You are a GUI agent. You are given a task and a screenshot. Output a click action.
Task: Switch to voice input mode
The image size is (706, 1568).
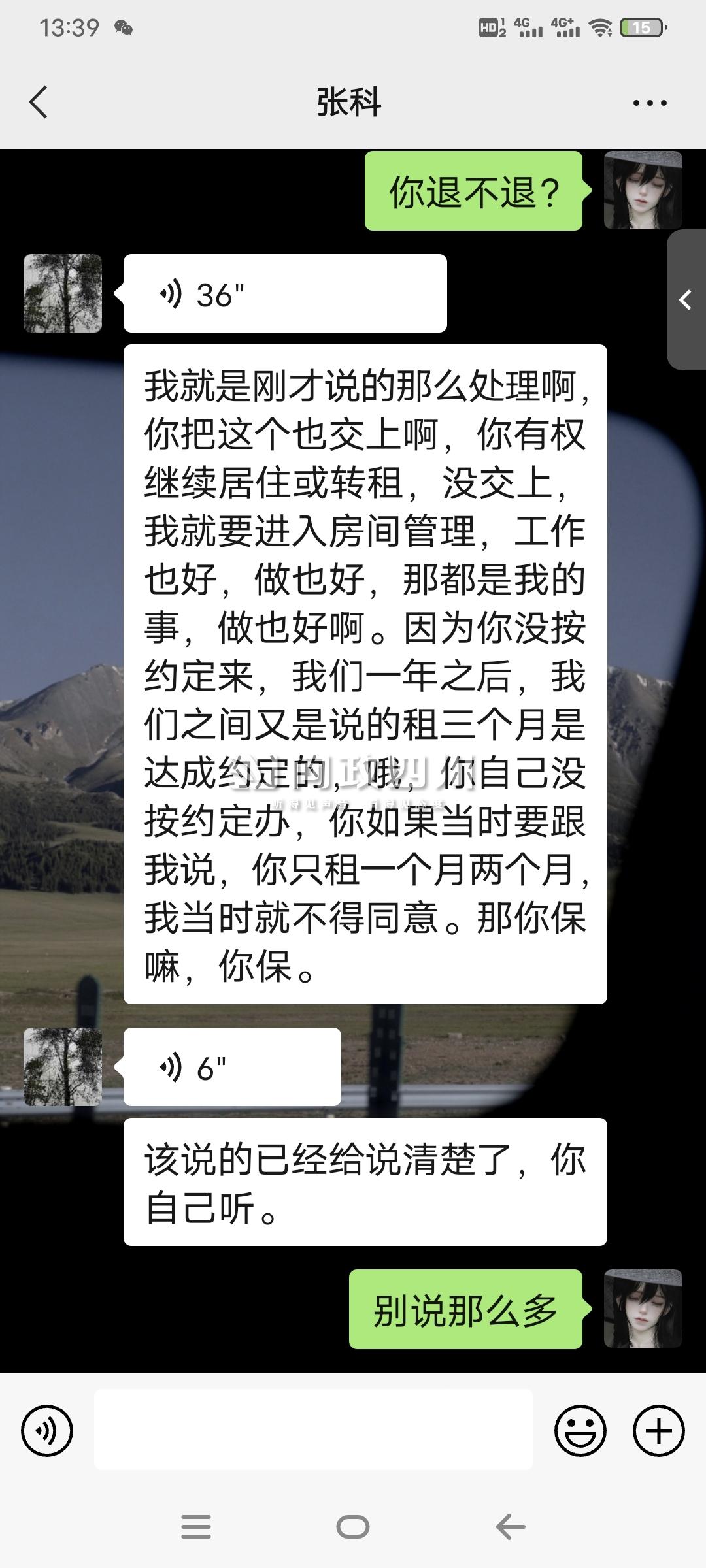tap(47, 1430)
